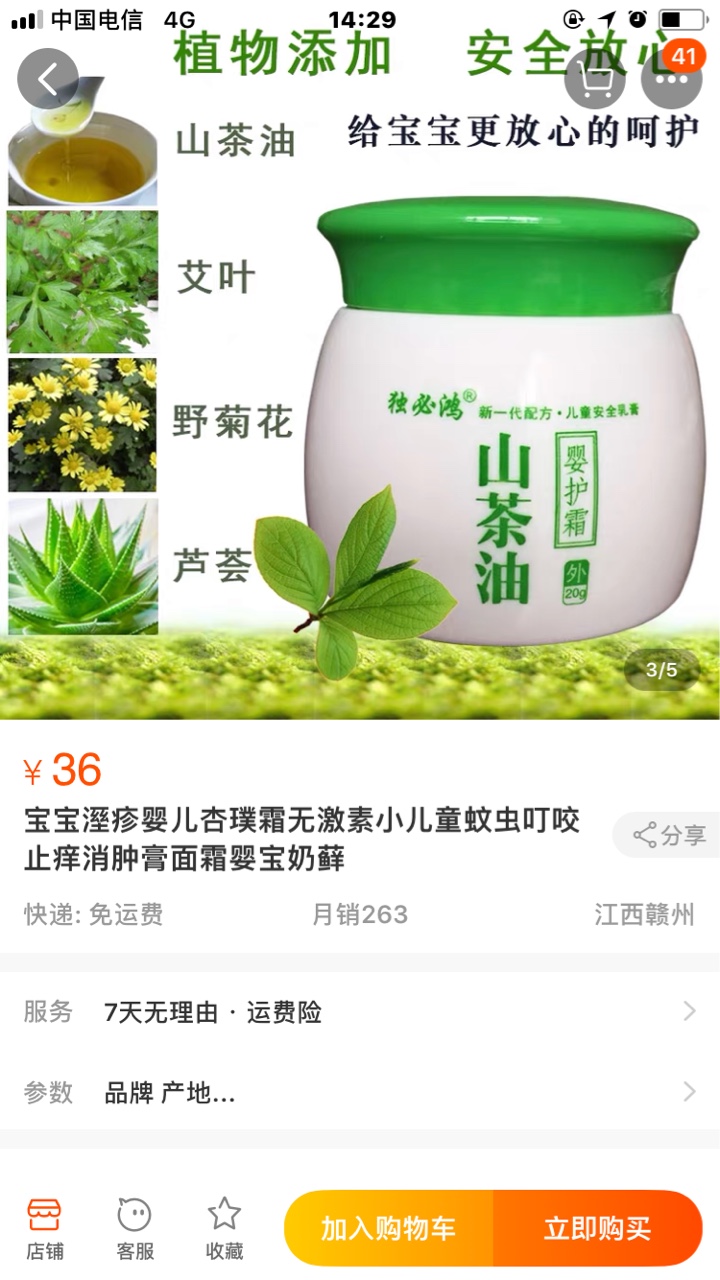720x1280 pixels.
Task: Open the three-dot overflow menu
Action: tap(671, 78)
